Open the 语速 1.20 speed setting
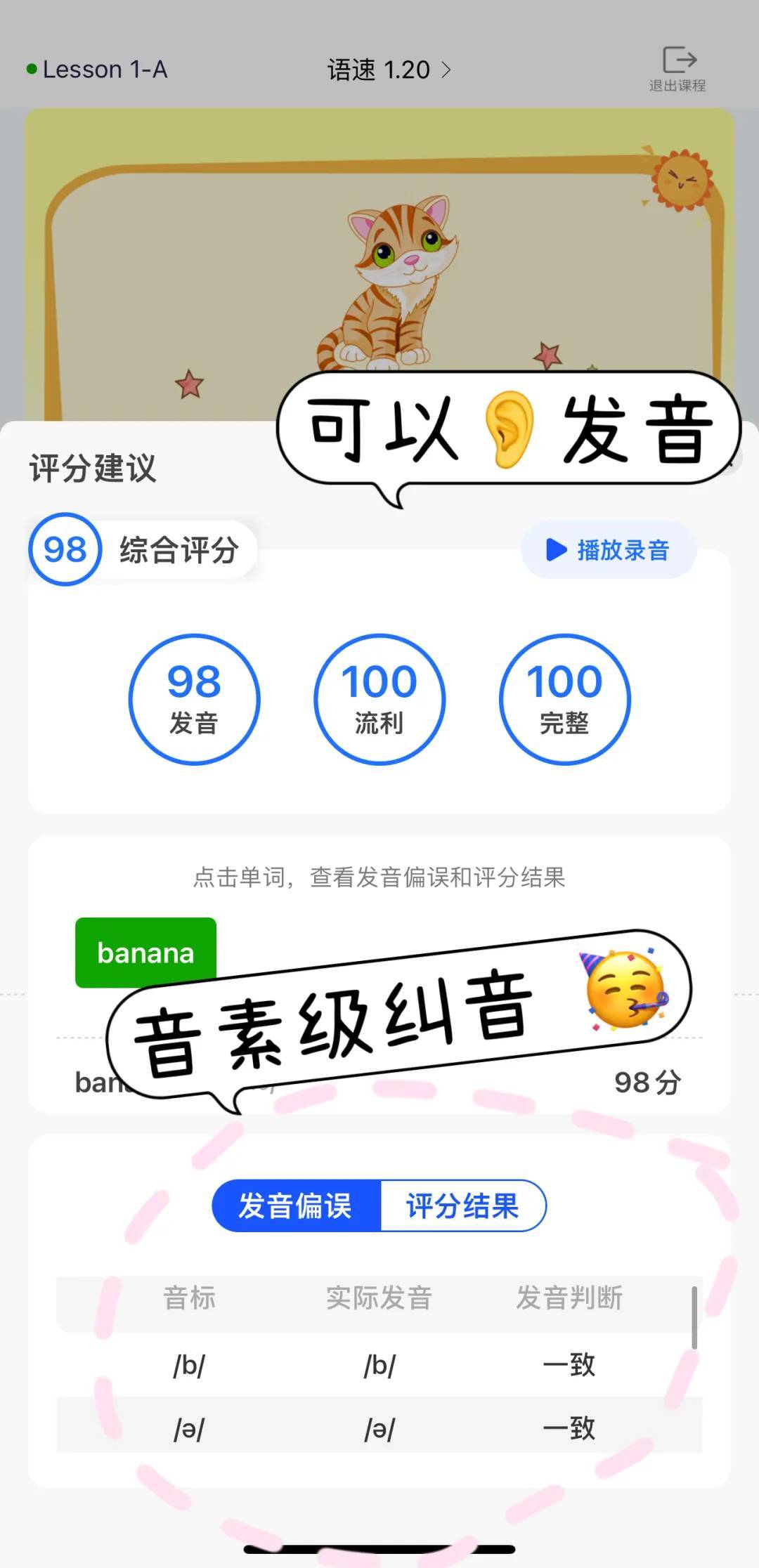The image size is (759, 1568). (x=389, y=70)
